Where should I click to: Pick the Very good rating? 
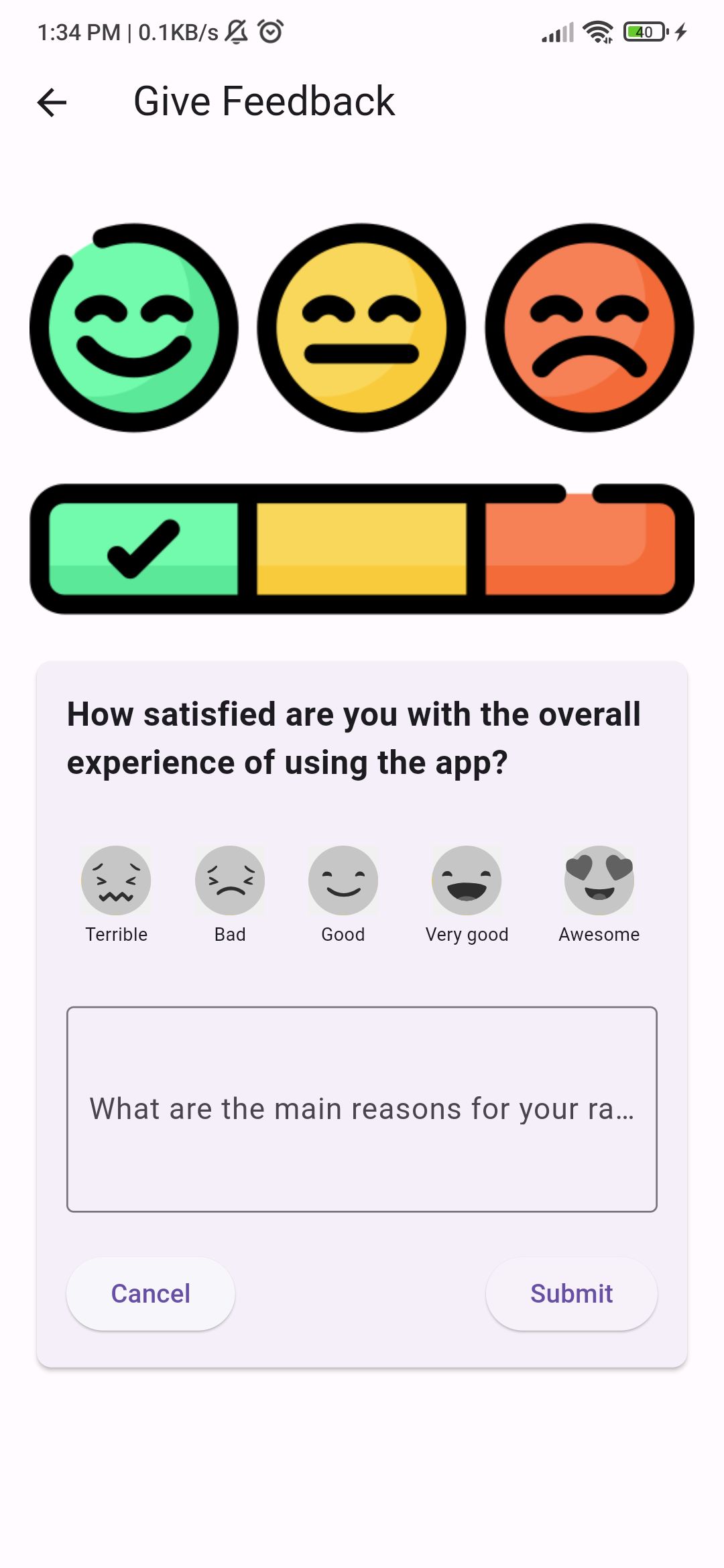467,880
